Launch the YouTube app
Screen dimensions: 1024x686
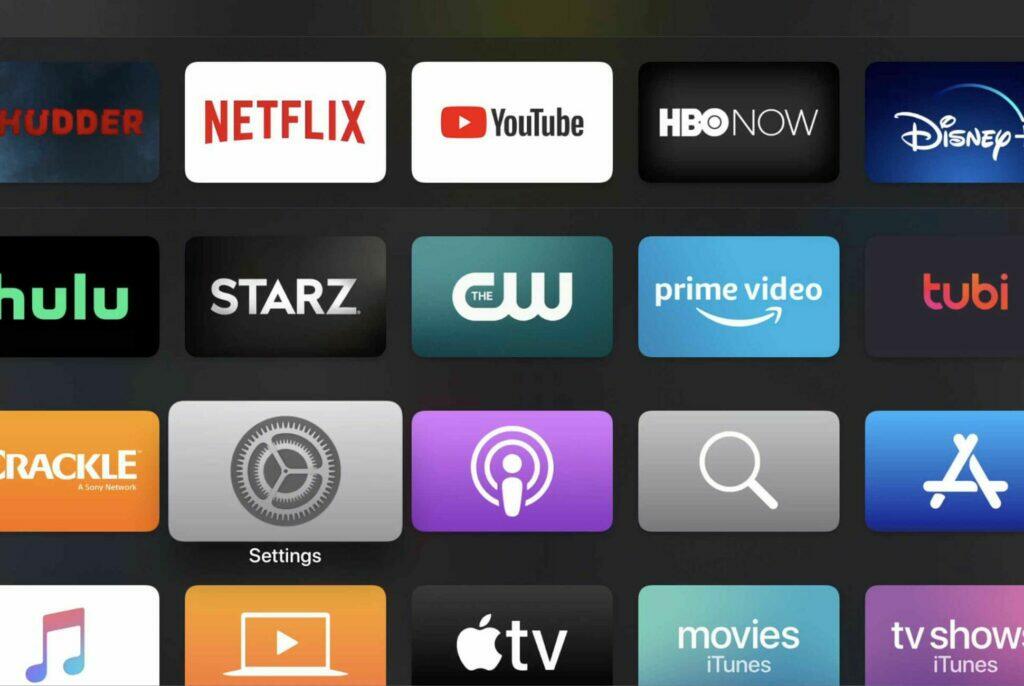pos(512,122)
